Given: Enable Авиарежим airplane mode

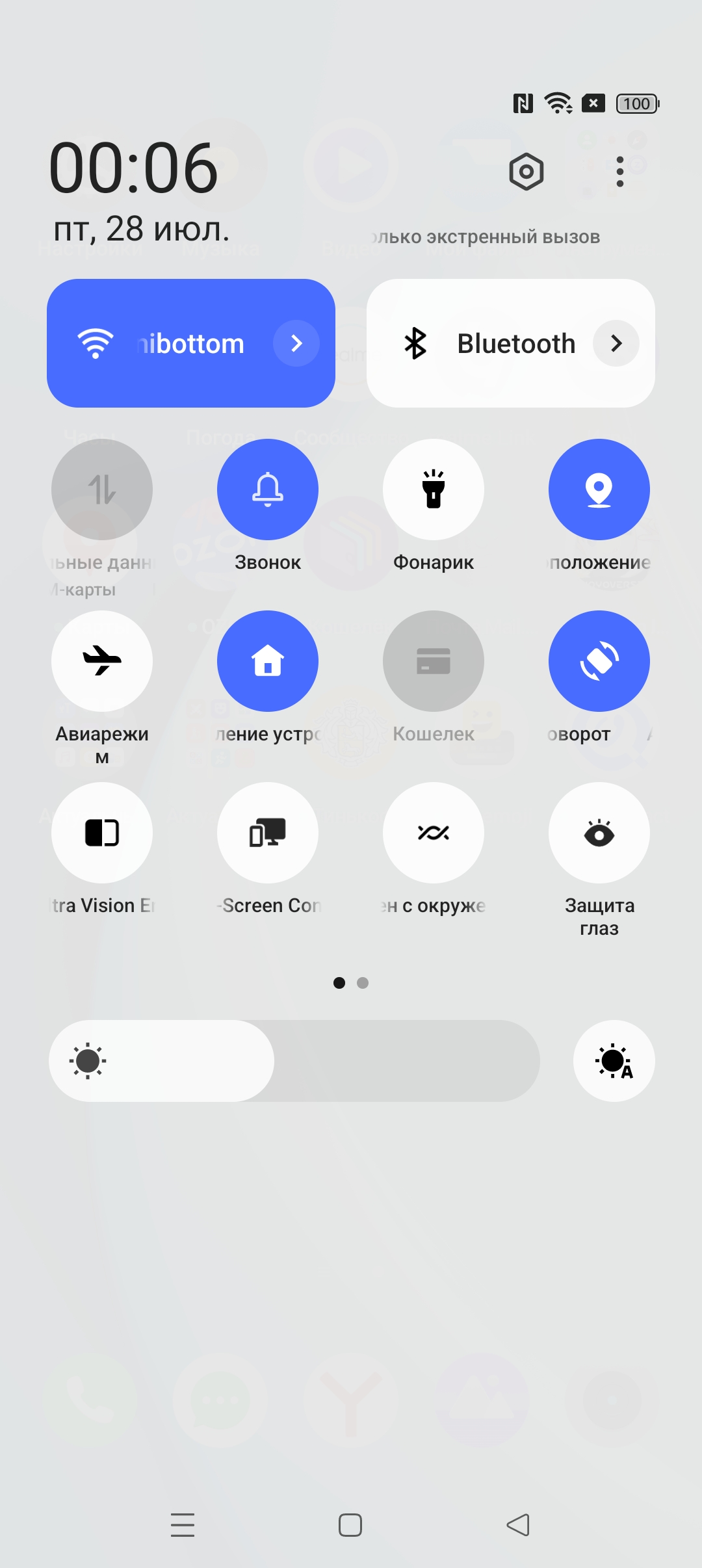Looking at the screenshot, I should click(x=102, y=661).
